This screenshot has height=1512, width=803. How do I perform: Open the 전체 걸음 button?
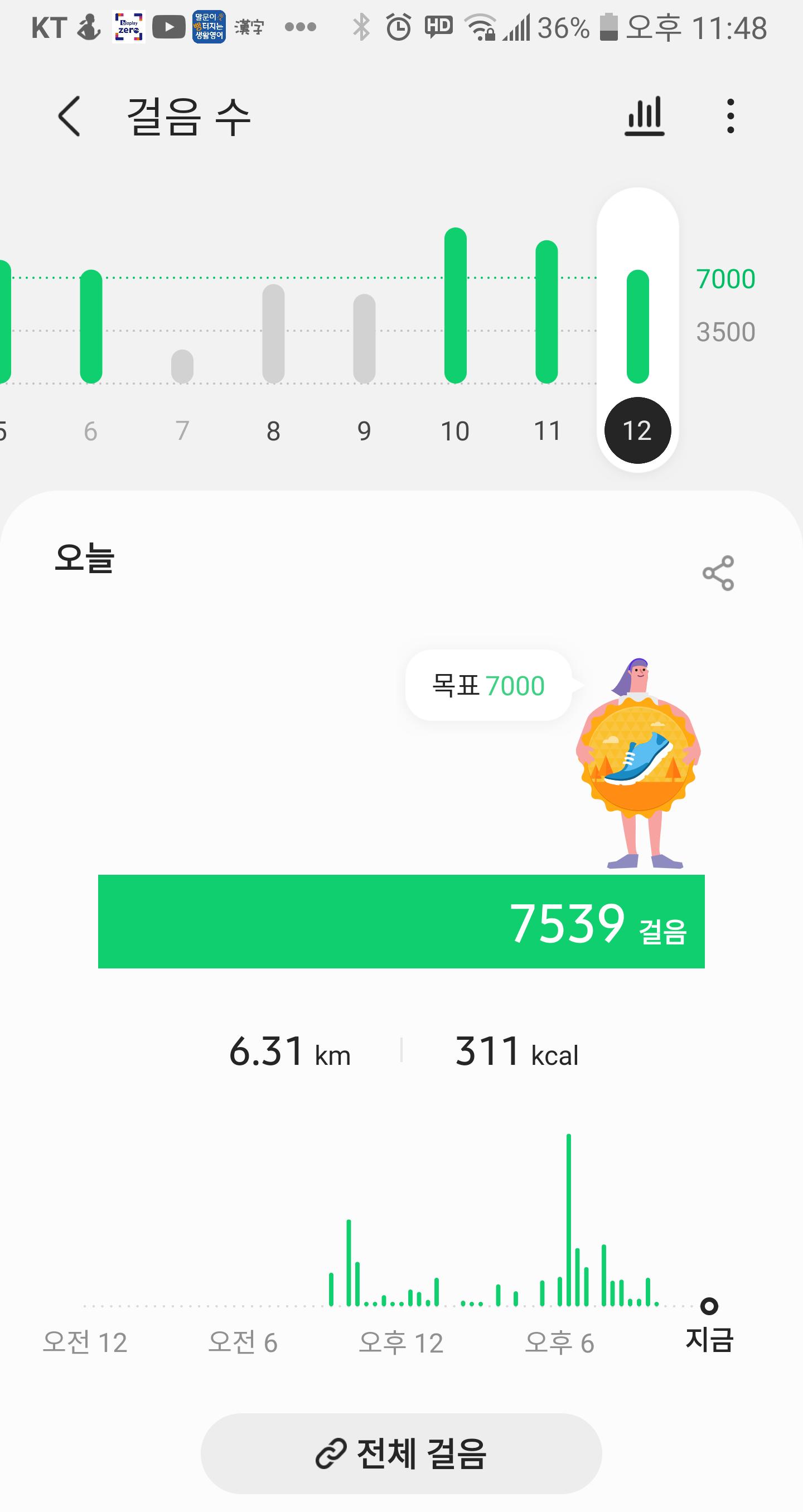(x=401, y=1453)
